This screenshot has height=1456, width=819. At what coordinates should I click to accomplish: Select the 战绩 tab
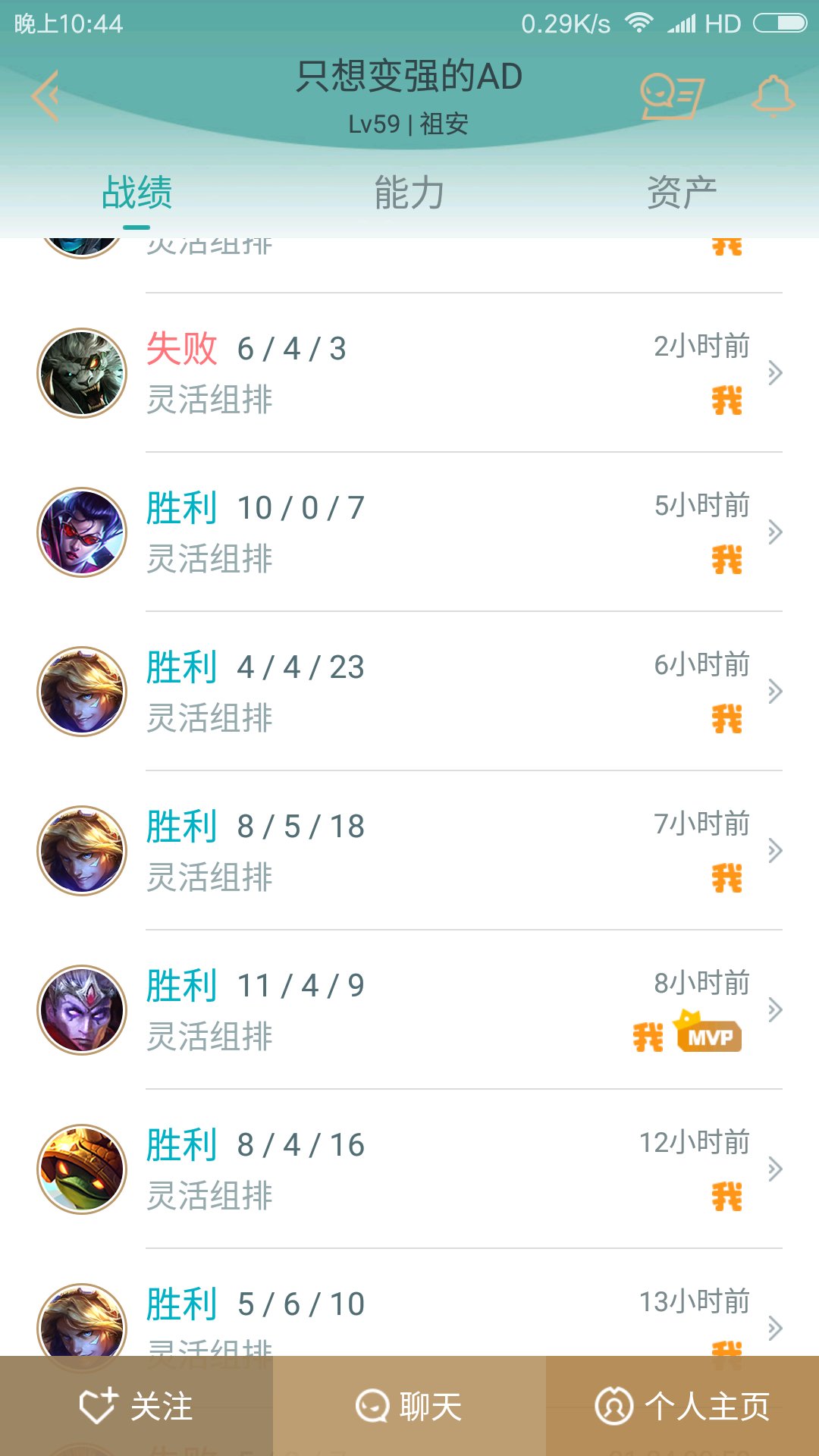(136, 193)
